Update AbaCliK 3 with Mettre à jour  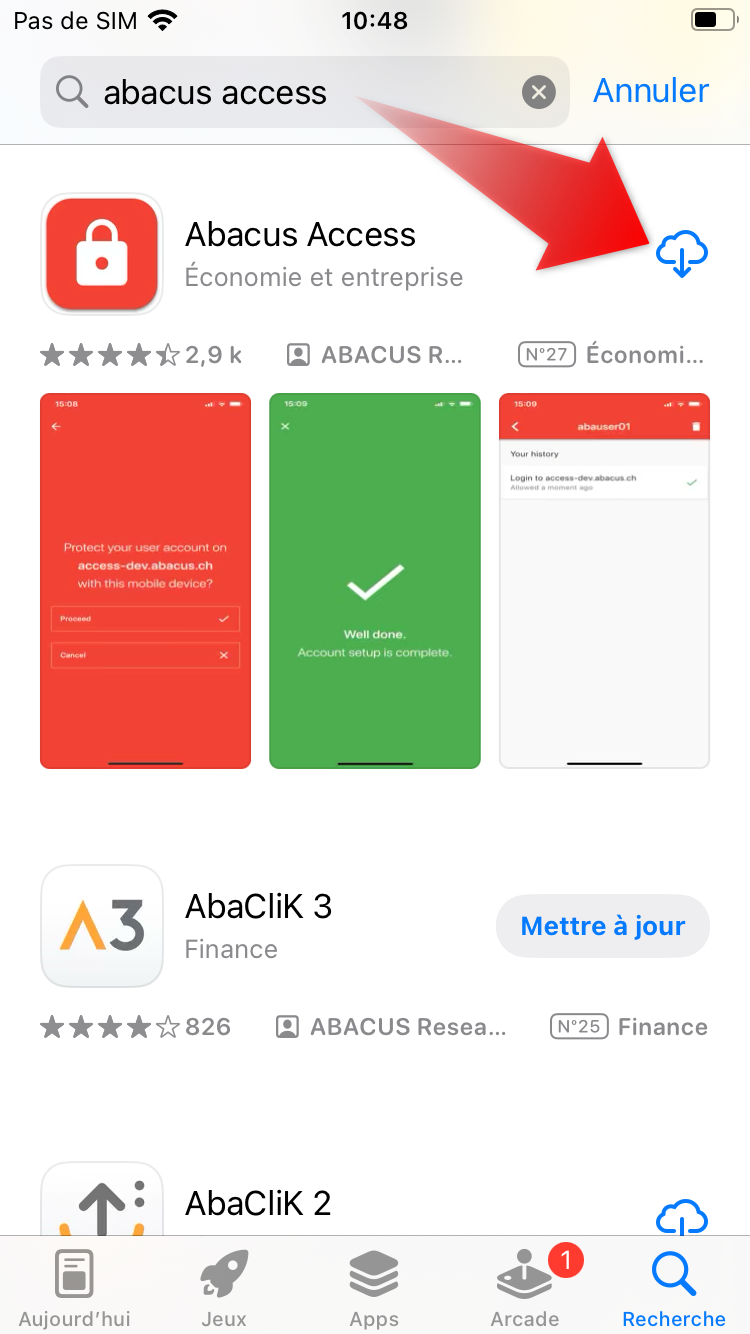602,926
